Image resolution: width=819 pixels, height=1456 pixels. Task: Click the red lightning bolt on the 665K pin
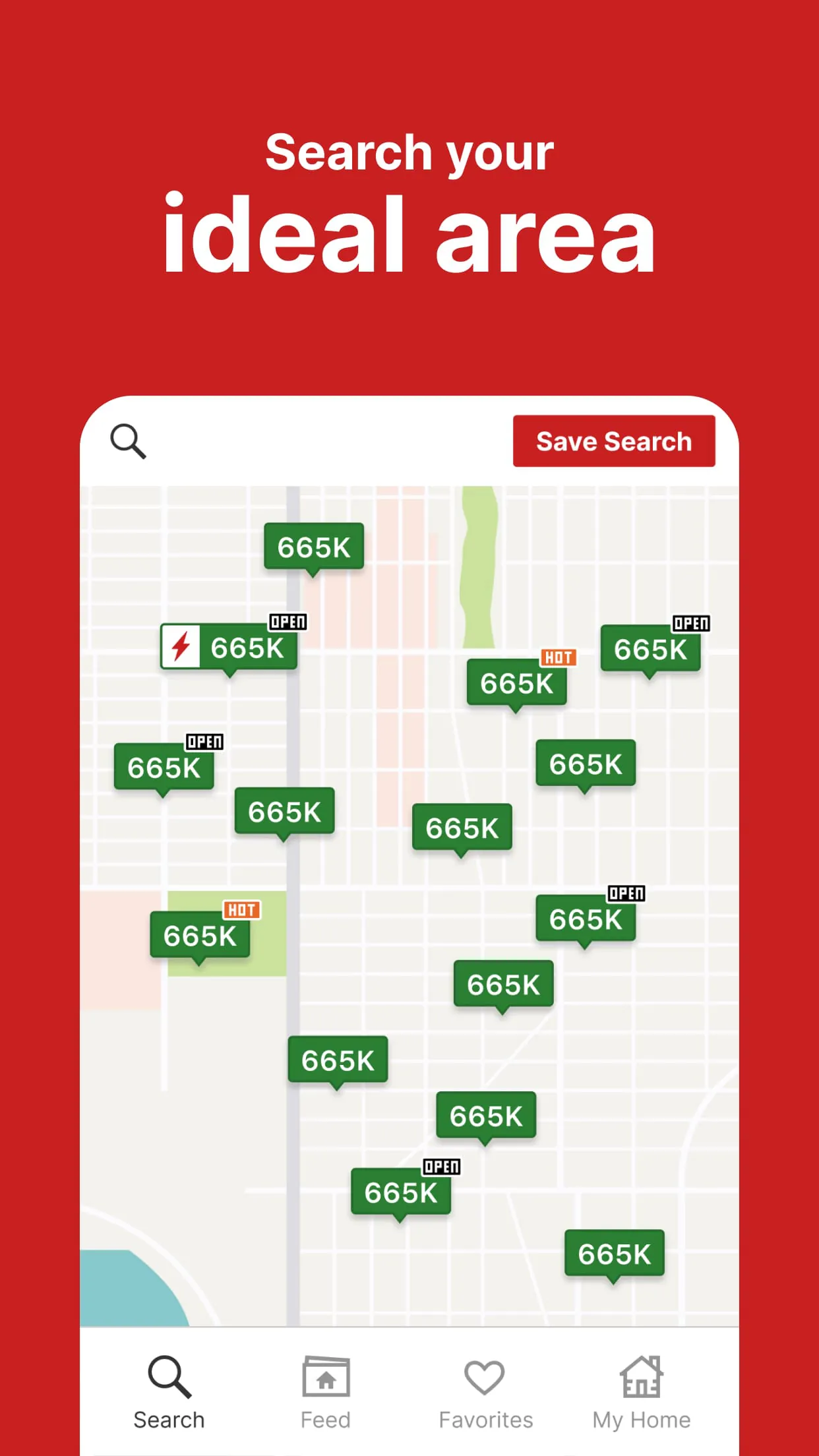click(181, 647)
